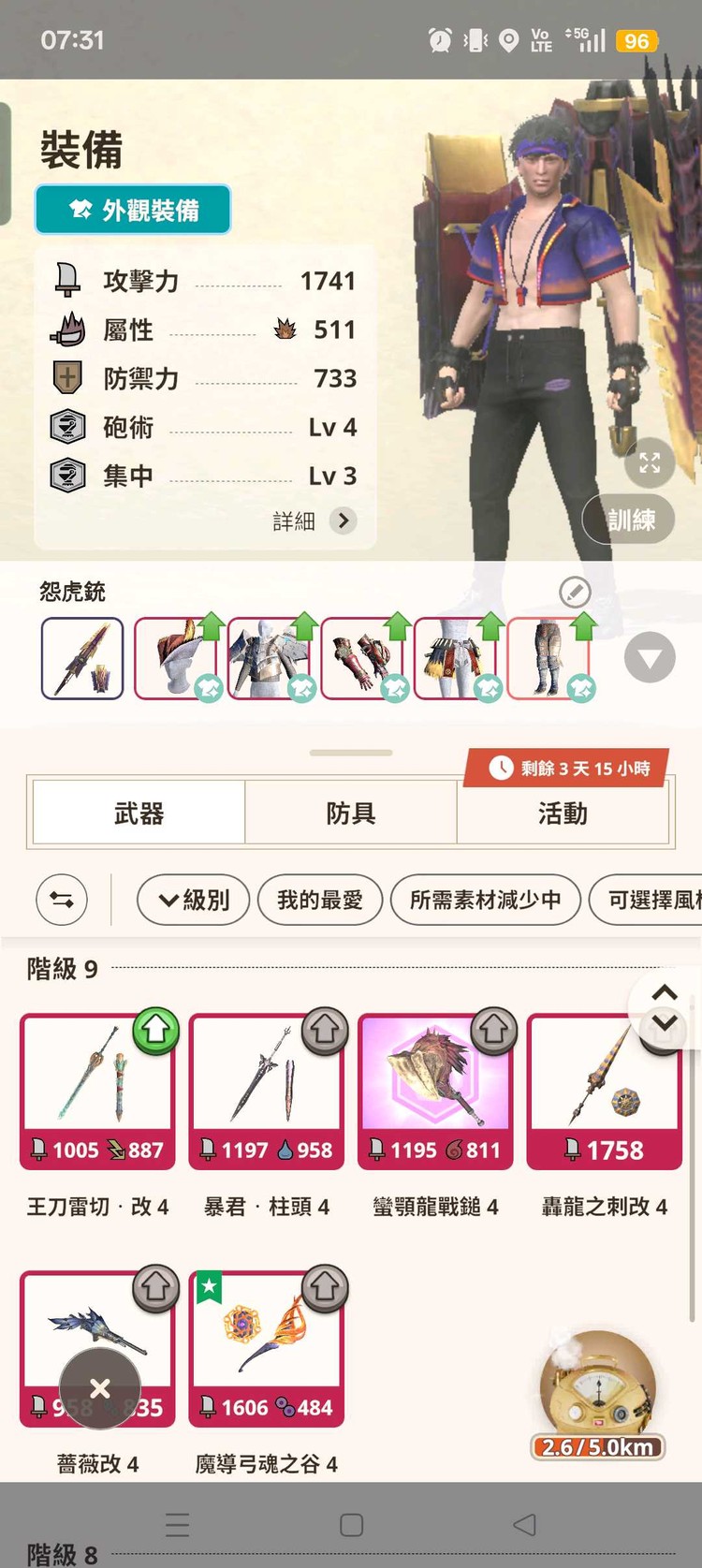The width and height of the screenshot is (702, 1568).
Task: Switch to the 武器 tab
Action: click(x=139, y=813)
